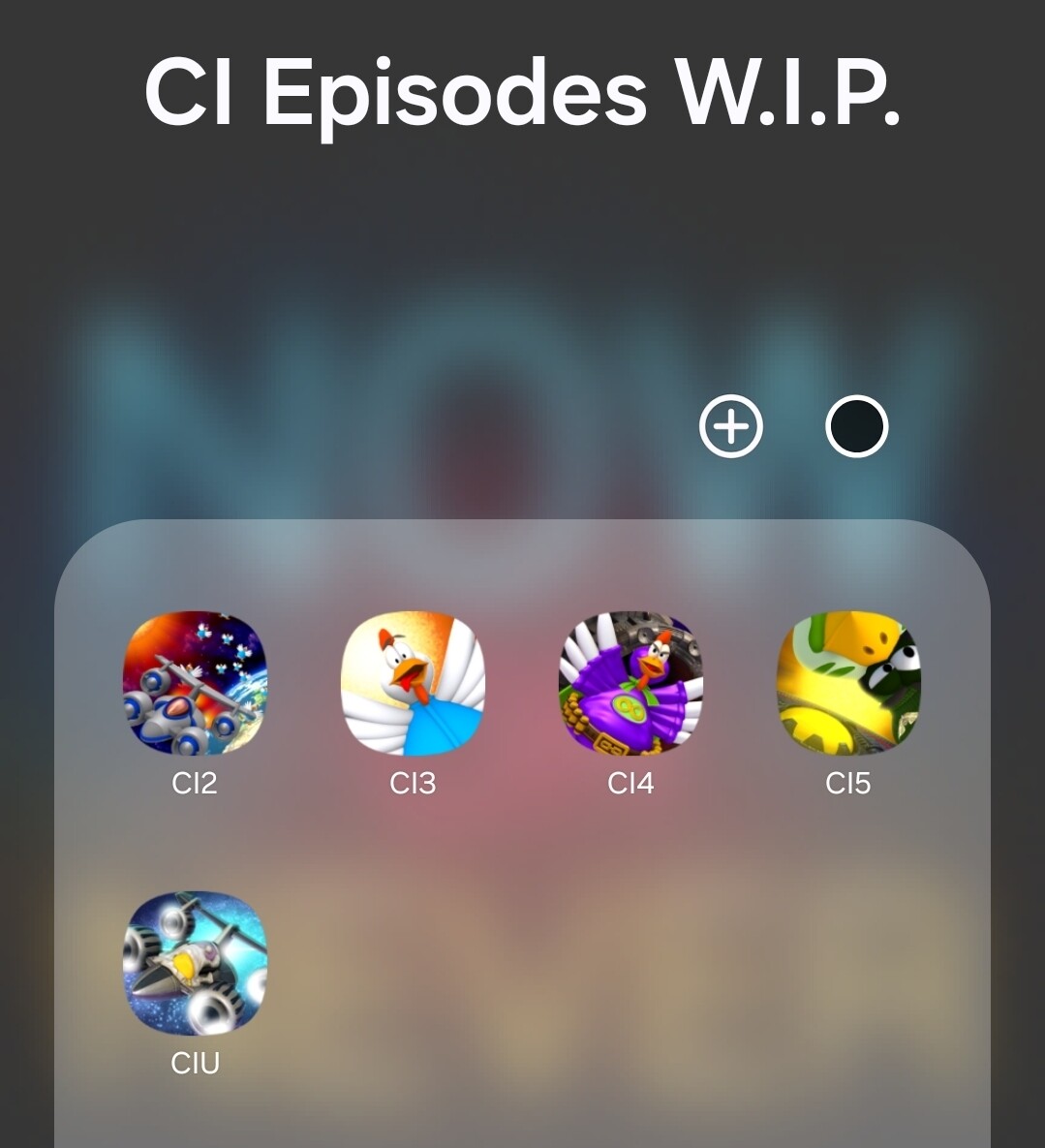Open the CI2 app
This screenshot has height=1148, width=1045.
pos(195,683)
